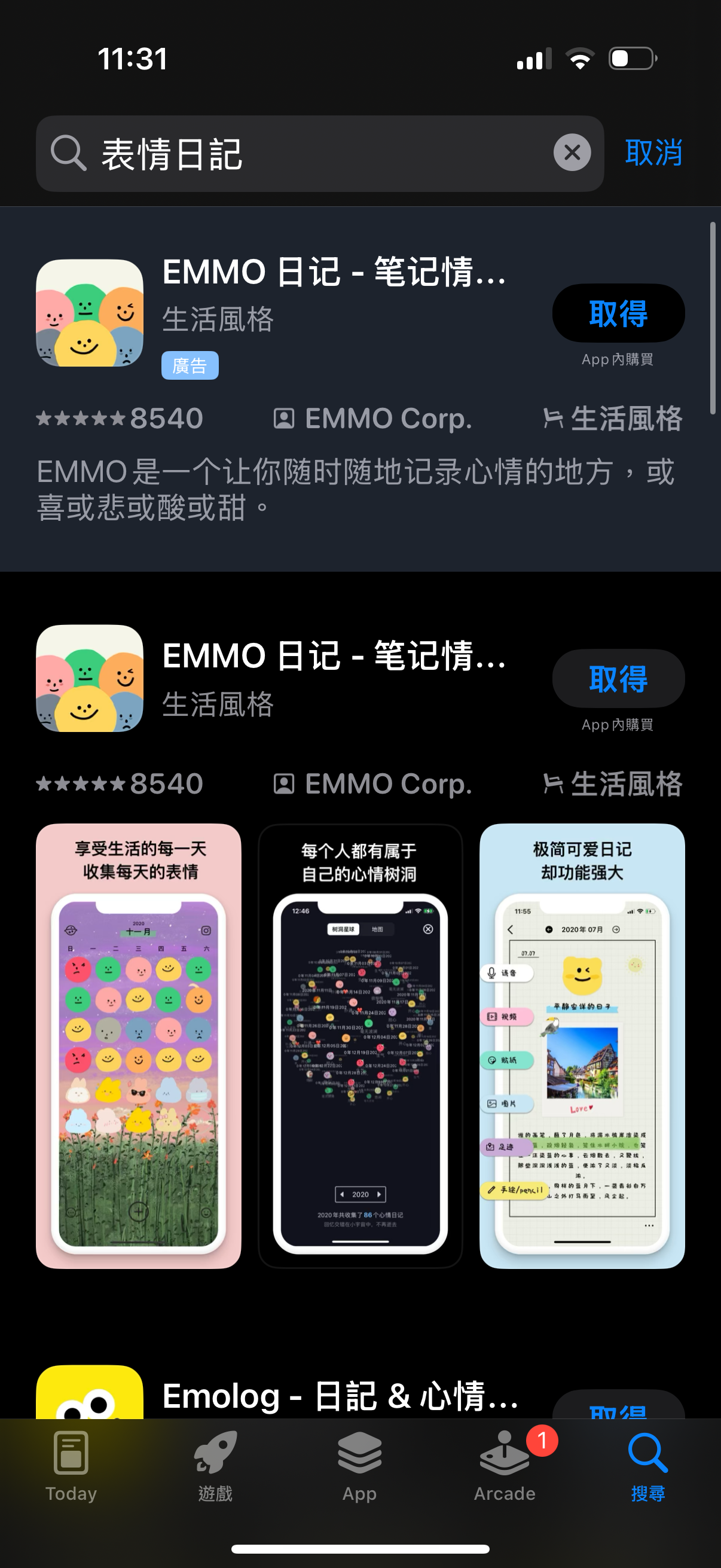The image size is (721, 1568).
Task: Open the sponsored EMMO 日记 ad listing
Action: 334,271
